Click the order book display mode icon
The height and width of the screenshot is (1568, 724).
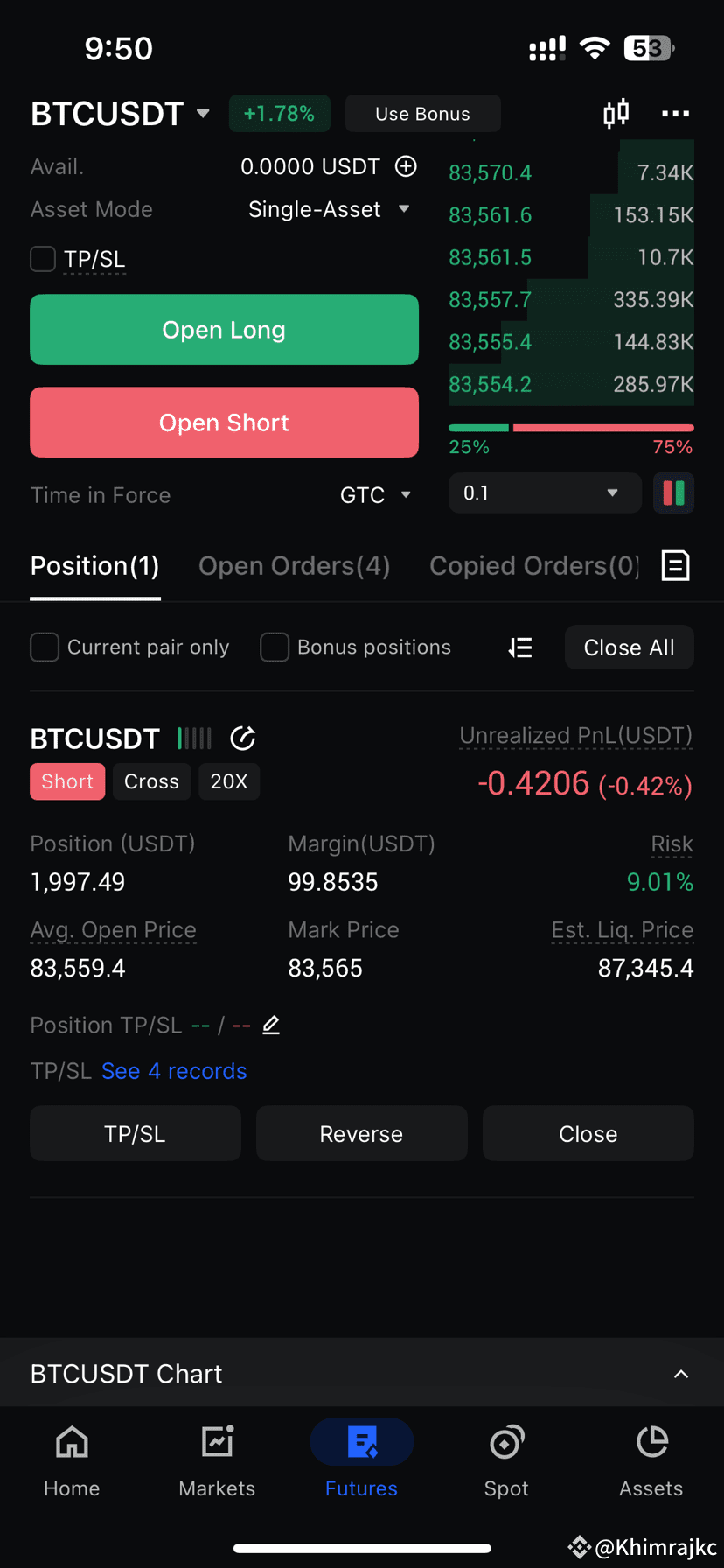pyautogui.click(x=673, y=493)
